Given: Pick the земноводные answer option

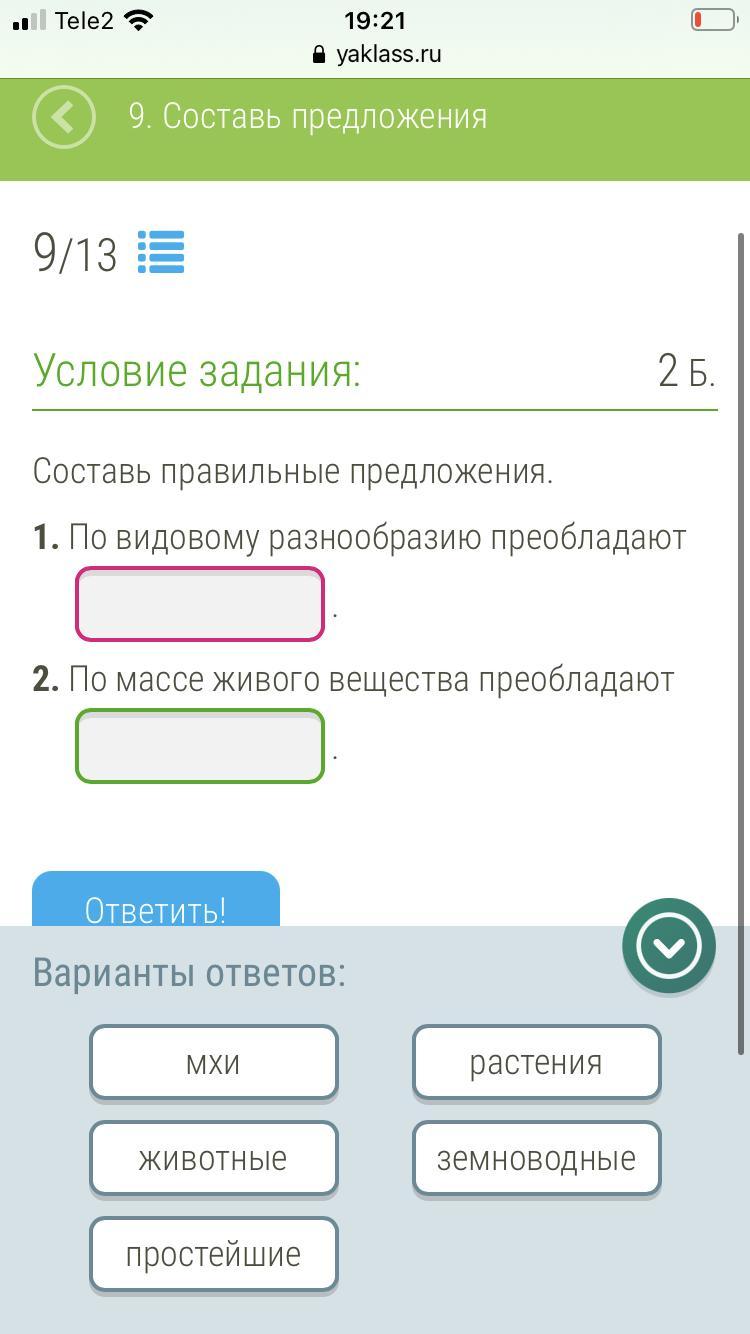Looking at the screenshot, I should [x=537, y=1158].
